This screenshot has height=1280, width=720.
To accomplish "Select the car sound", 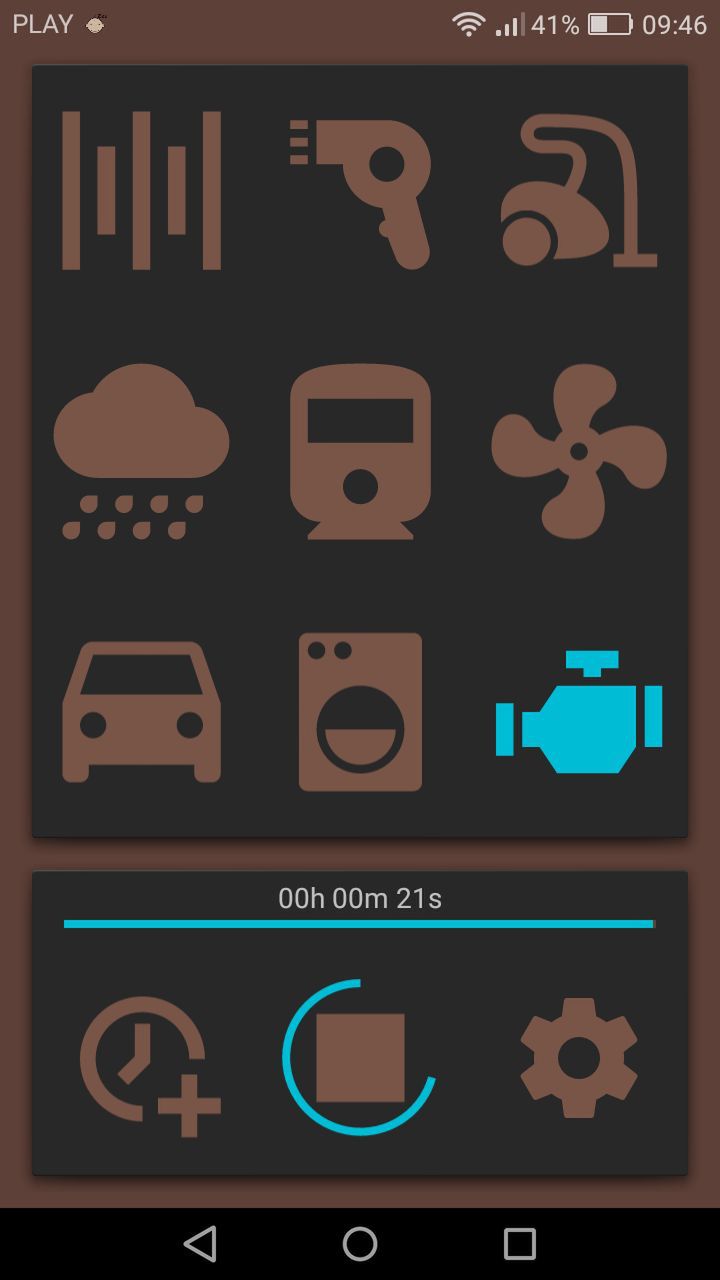I will tap(141, 712).
